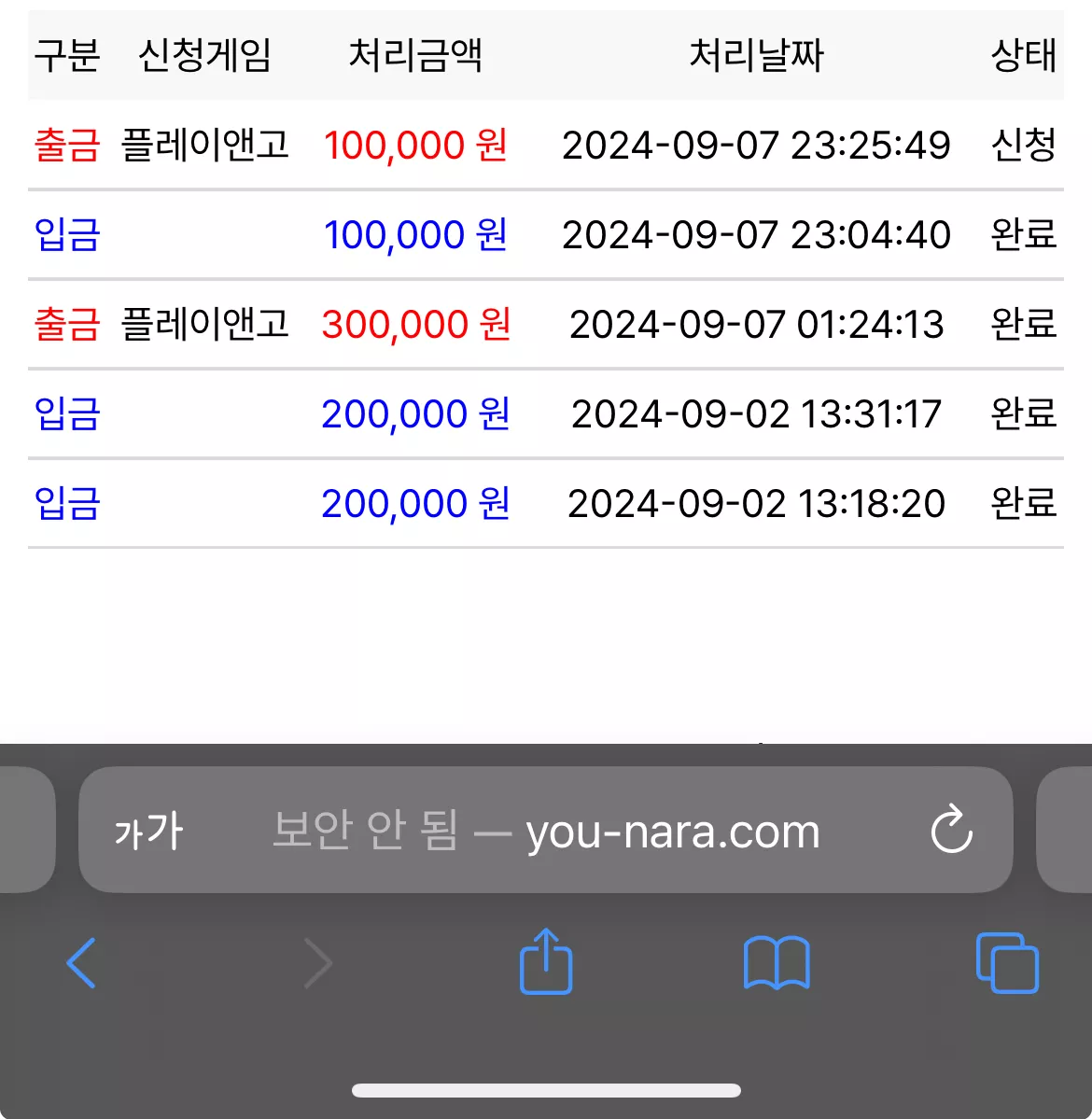Show all open tabs
The width and height of the screenshot is (1092, 1119).
1007,963
